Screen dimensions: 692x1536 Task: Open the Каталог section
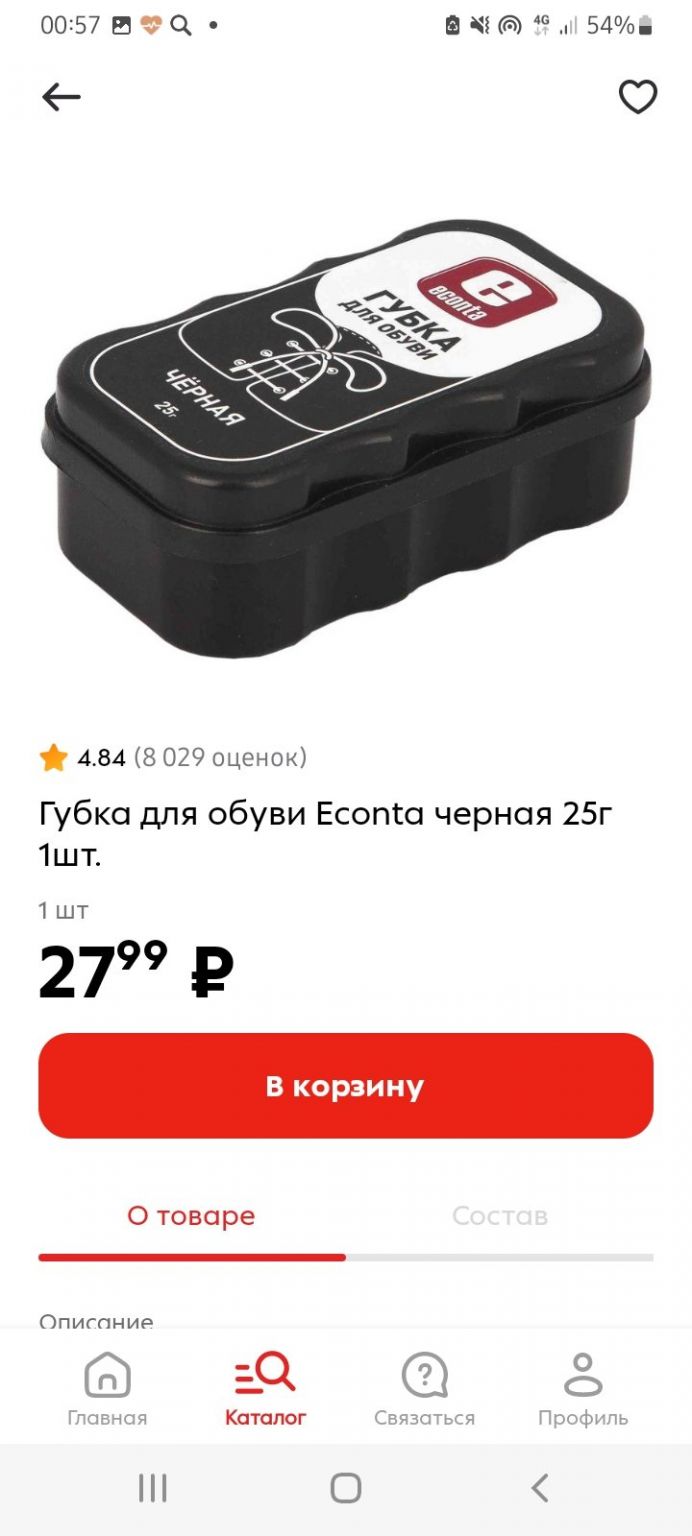click(265, 1389)
